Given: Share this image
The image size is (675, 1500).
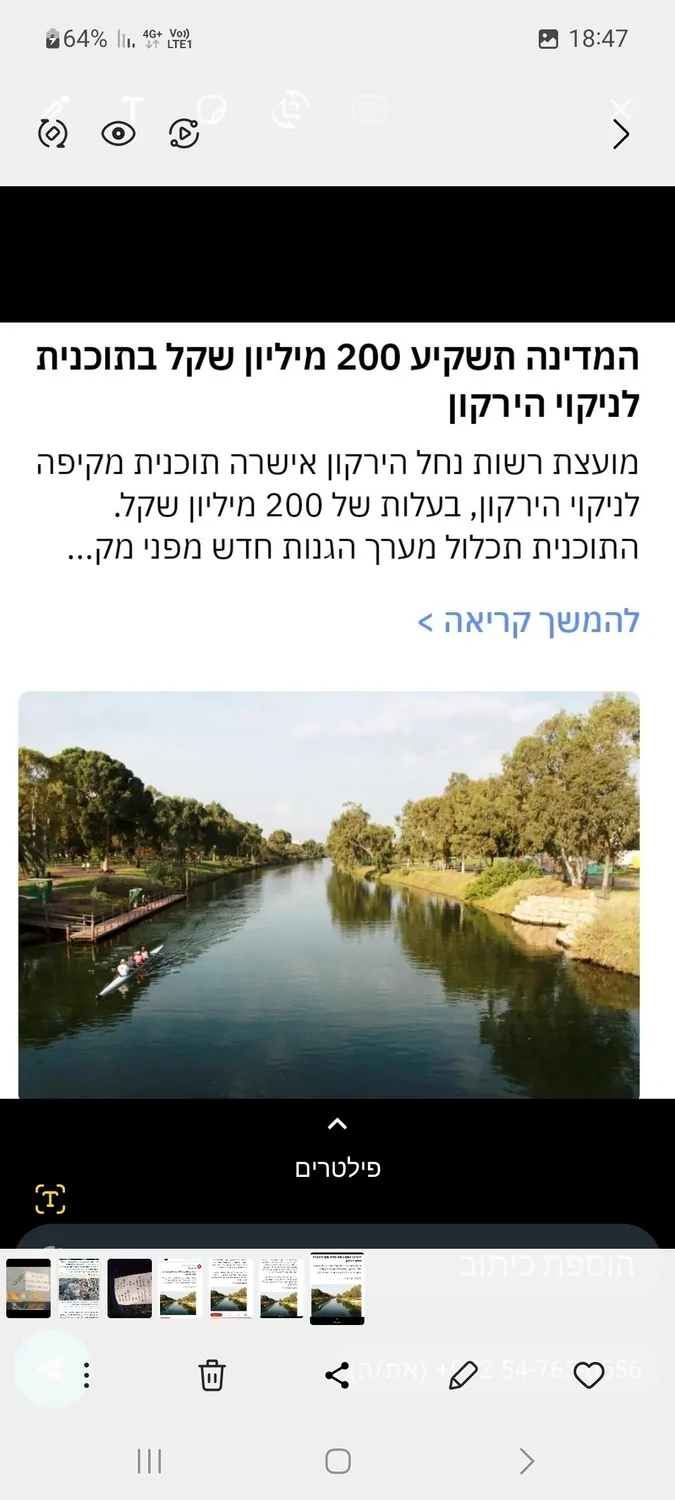Looking at the screenshot, I should coord(337,1376).
